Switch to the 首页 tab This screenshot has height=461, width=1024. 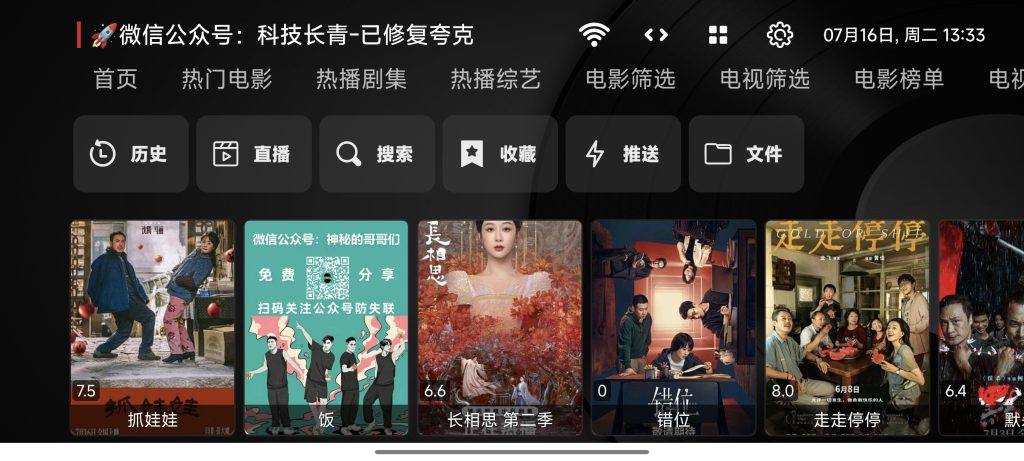coord(115,80)
